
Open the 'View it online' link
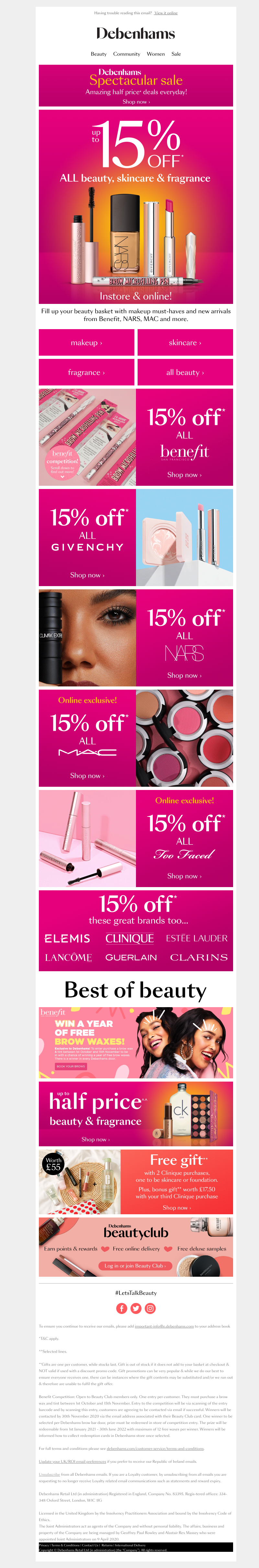pos(166,13)
